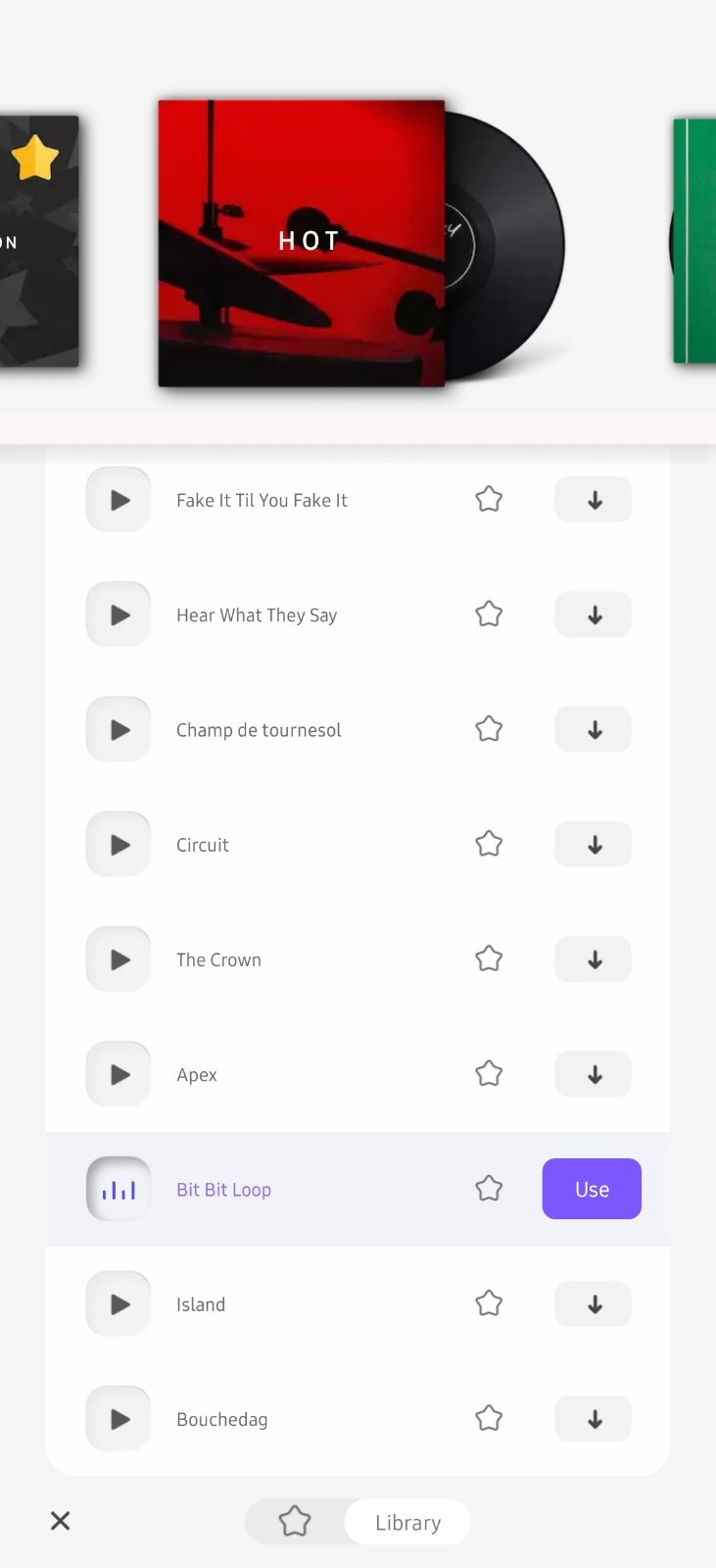The height and width of the screenshot is (1568, 716).
Task: Switch to the Library tab
Action: point(407,1522)
